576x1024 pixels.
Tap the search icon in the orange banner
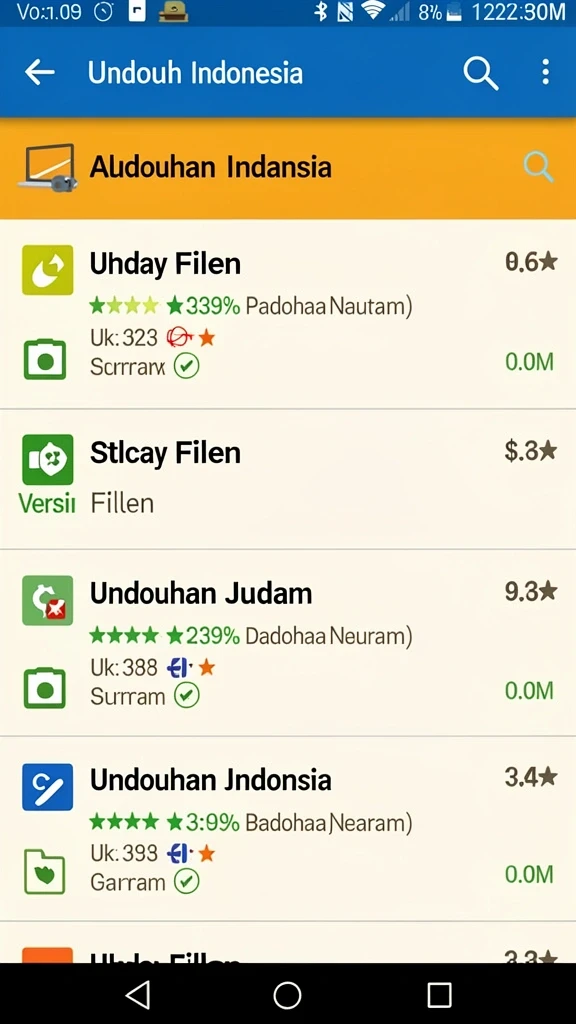pos(539,167)
